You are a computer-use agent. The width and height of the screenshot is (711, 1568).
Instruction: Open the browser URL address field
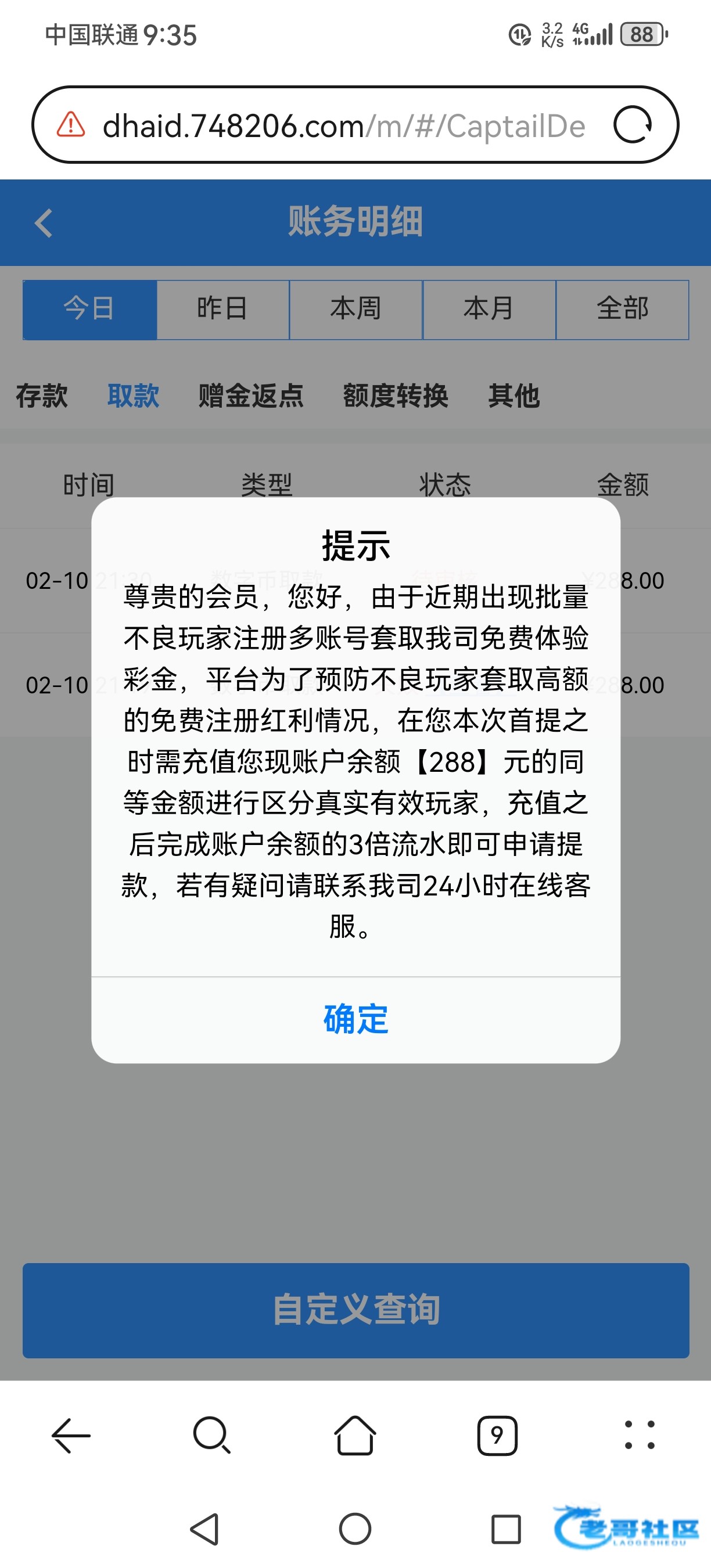point(343,126)
